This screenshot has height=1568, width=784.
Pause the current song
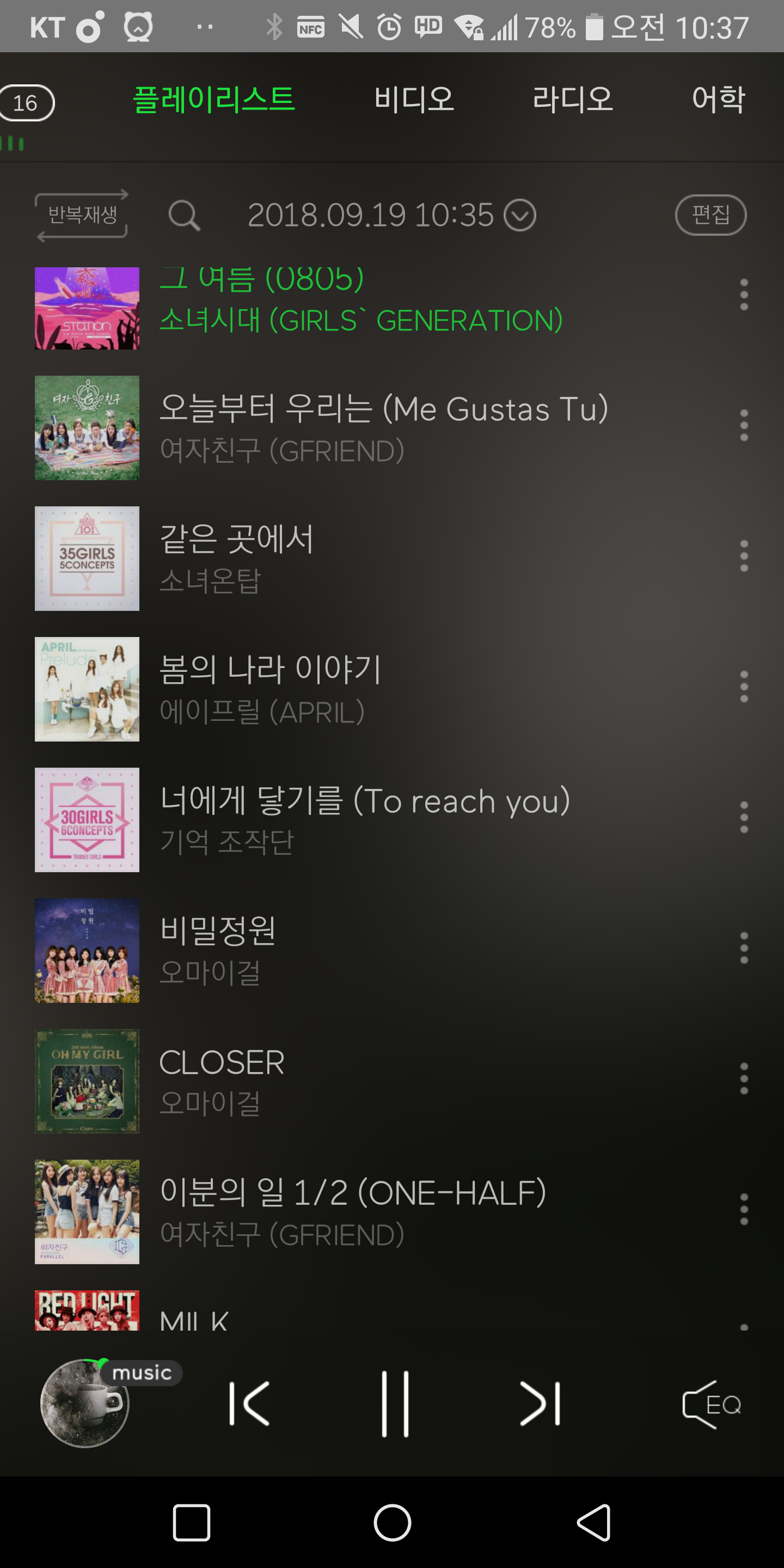[x=394, y=1404]
